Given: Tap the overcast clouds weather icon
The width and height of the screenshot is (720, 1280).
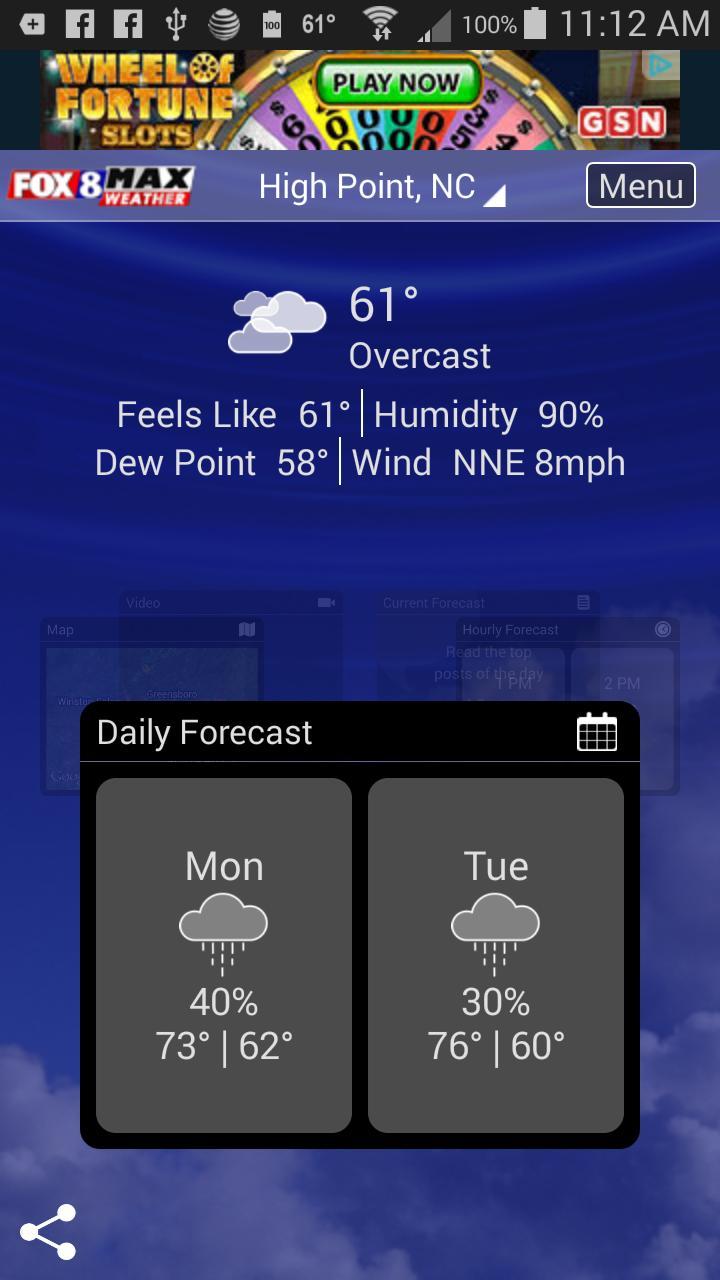Looking at the screenshot, I should (277, 318).
